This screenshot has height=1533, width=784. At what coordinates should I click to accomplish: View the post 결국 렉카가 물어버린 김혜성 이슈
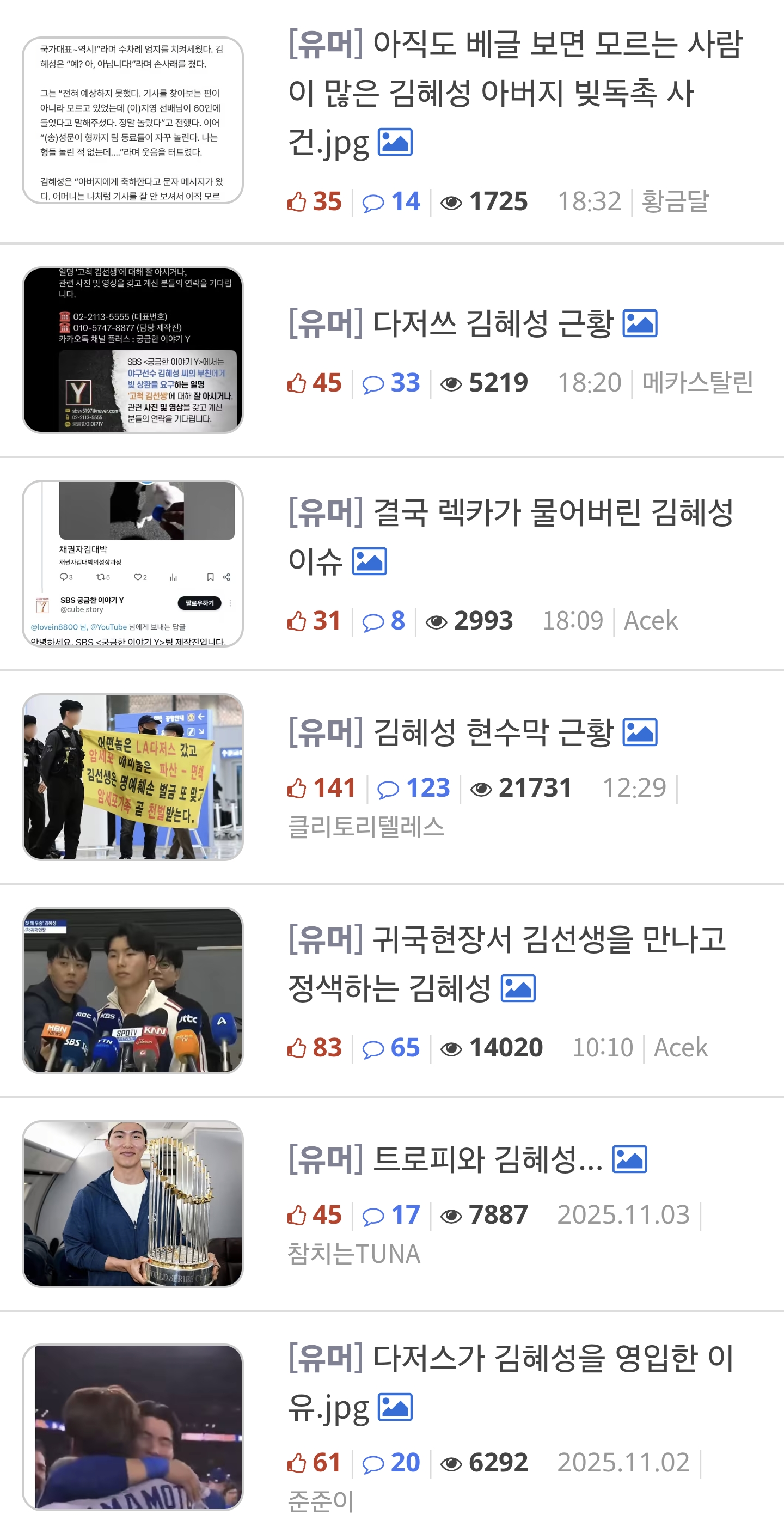coord(510,536)
